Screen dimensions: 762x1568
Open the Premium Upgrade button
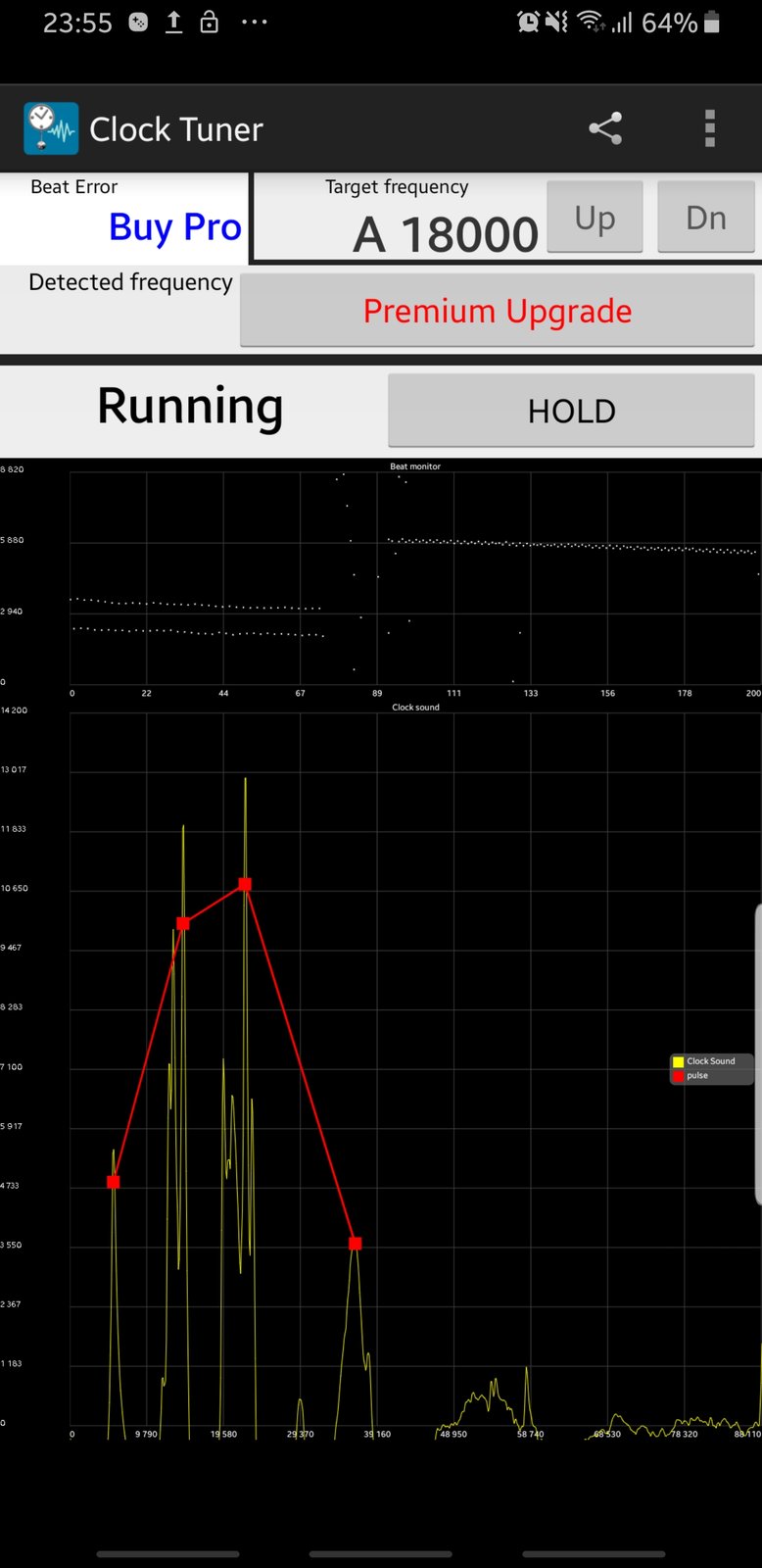click(x=498, y=311)
